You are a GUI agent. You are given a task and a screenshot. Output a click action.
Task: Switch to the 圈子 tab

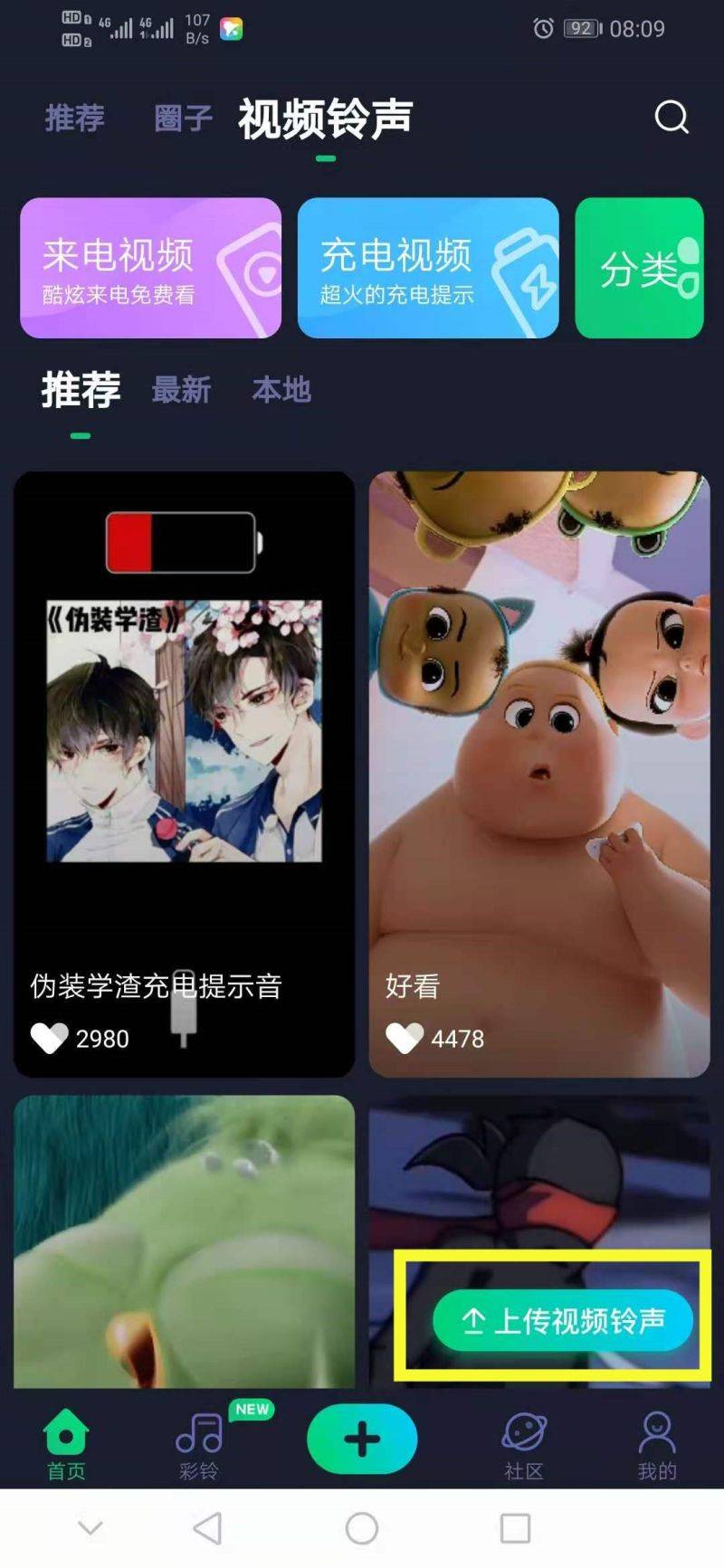click(x=183, y=119)
